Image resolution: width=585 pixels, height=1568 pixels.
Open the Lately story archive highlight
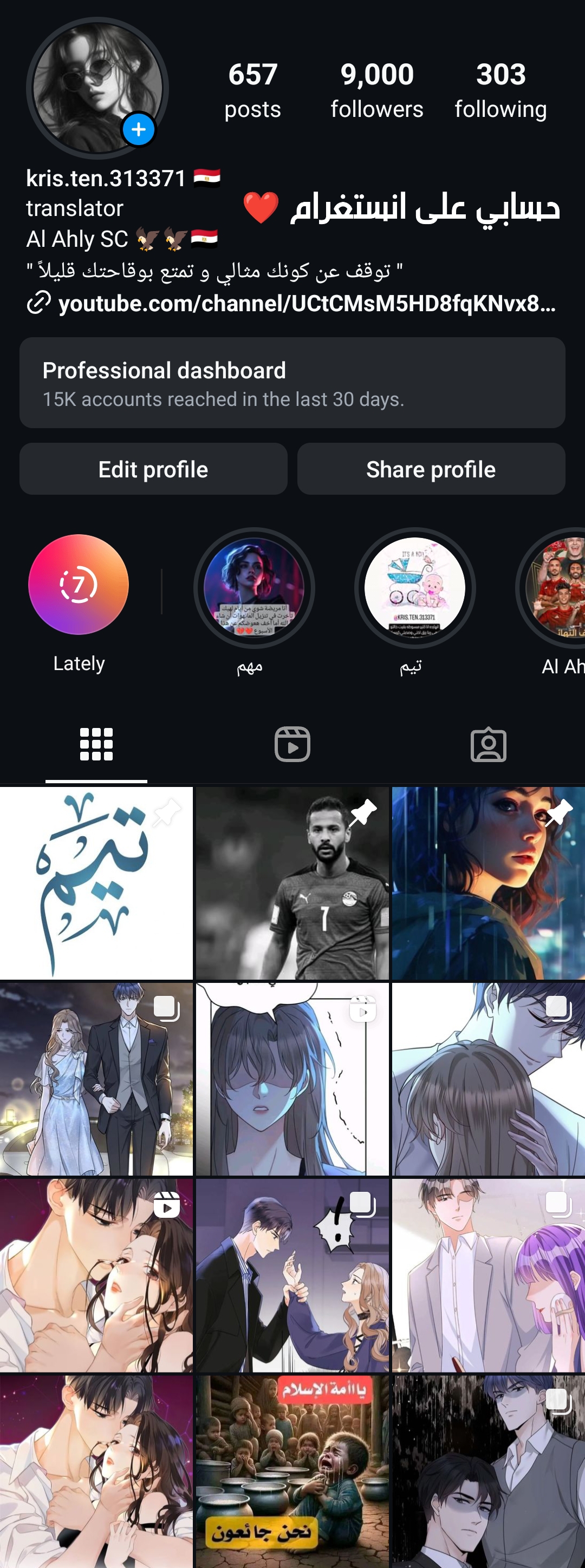(79, 585)
